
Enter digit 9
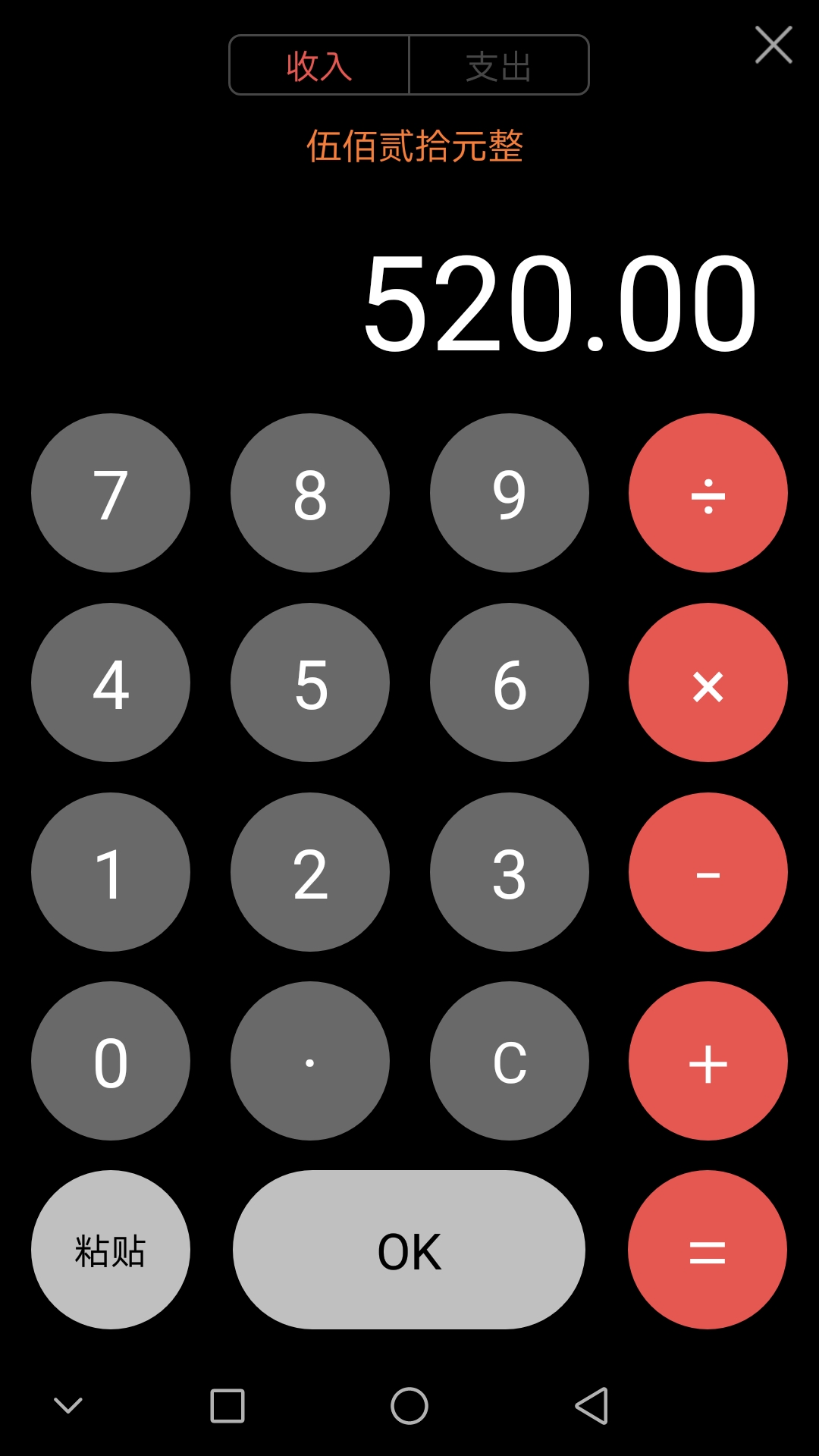pyautogui.click(x=510, y=493)
